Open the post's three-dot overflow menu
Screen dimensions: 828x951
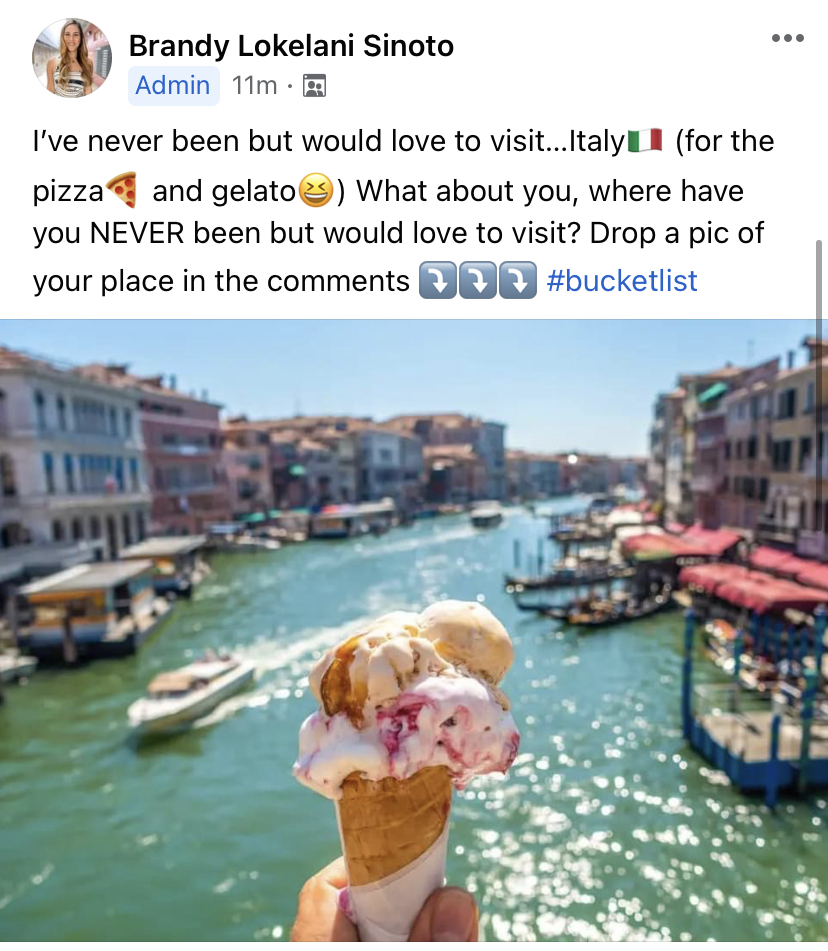[x=787, y=39]
